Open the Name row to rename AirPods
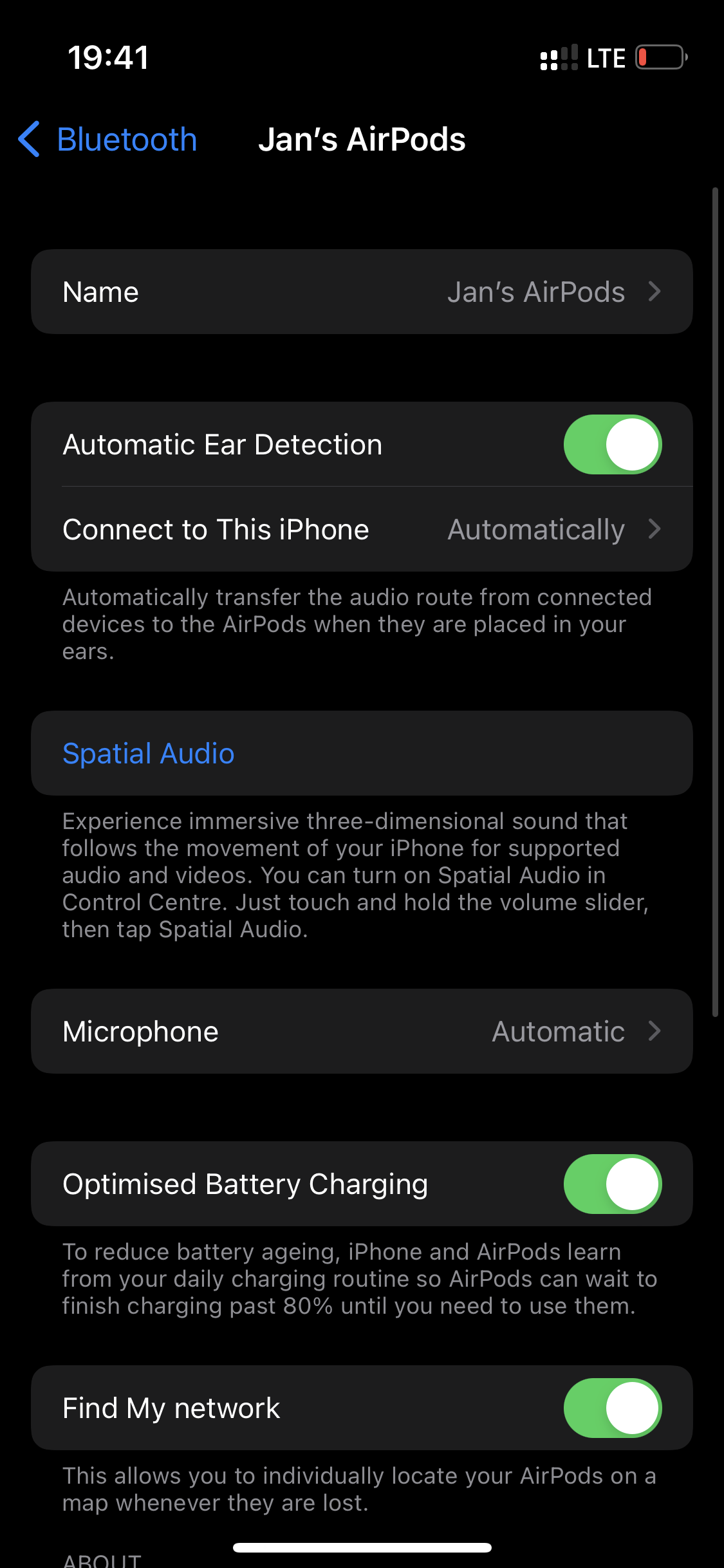724x1568 pixels. click(x=362, y=292)
